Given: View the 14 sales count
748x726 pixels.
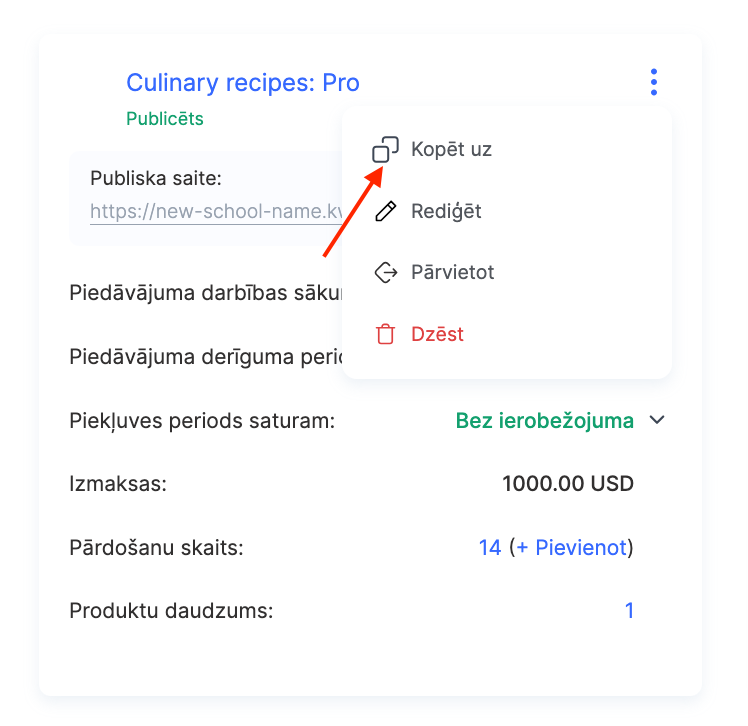Looking at the screenshot, I should (490, 548).
